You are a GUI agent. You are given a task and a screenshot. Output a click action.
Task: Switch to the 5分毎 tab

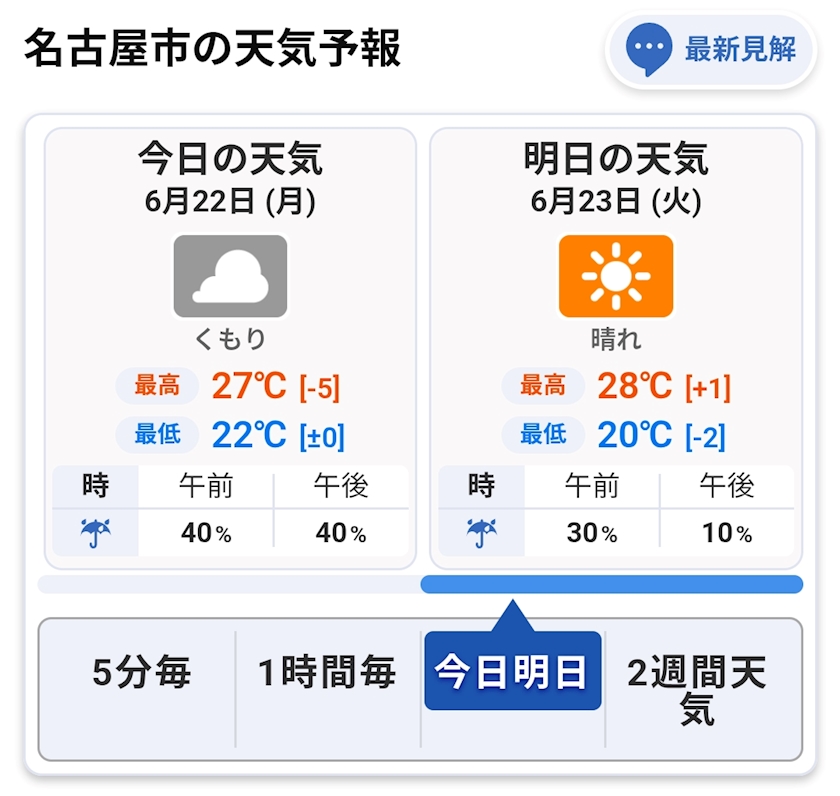(141, 672)
